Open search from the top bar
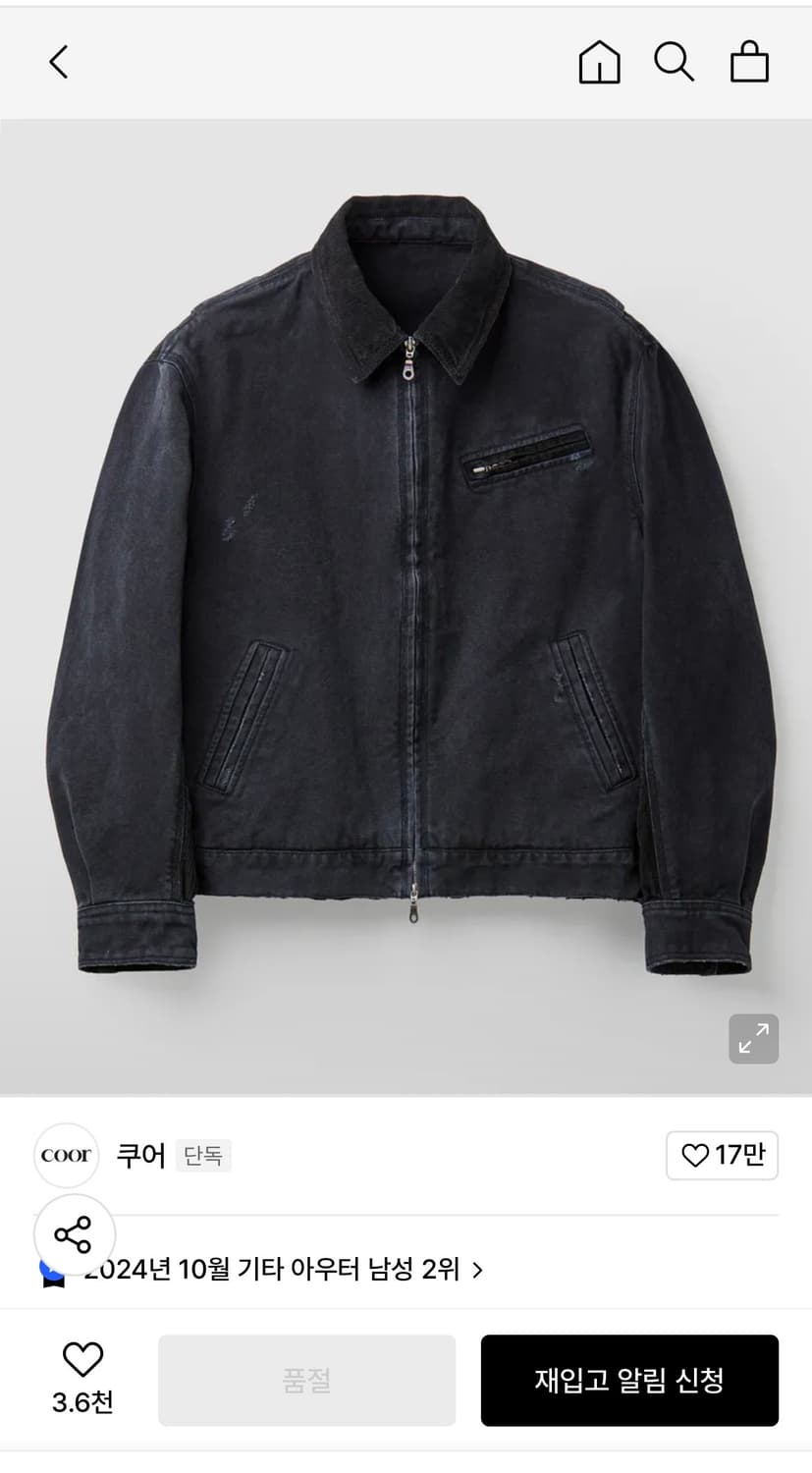 pyautogui.click(x=674, y=63)
